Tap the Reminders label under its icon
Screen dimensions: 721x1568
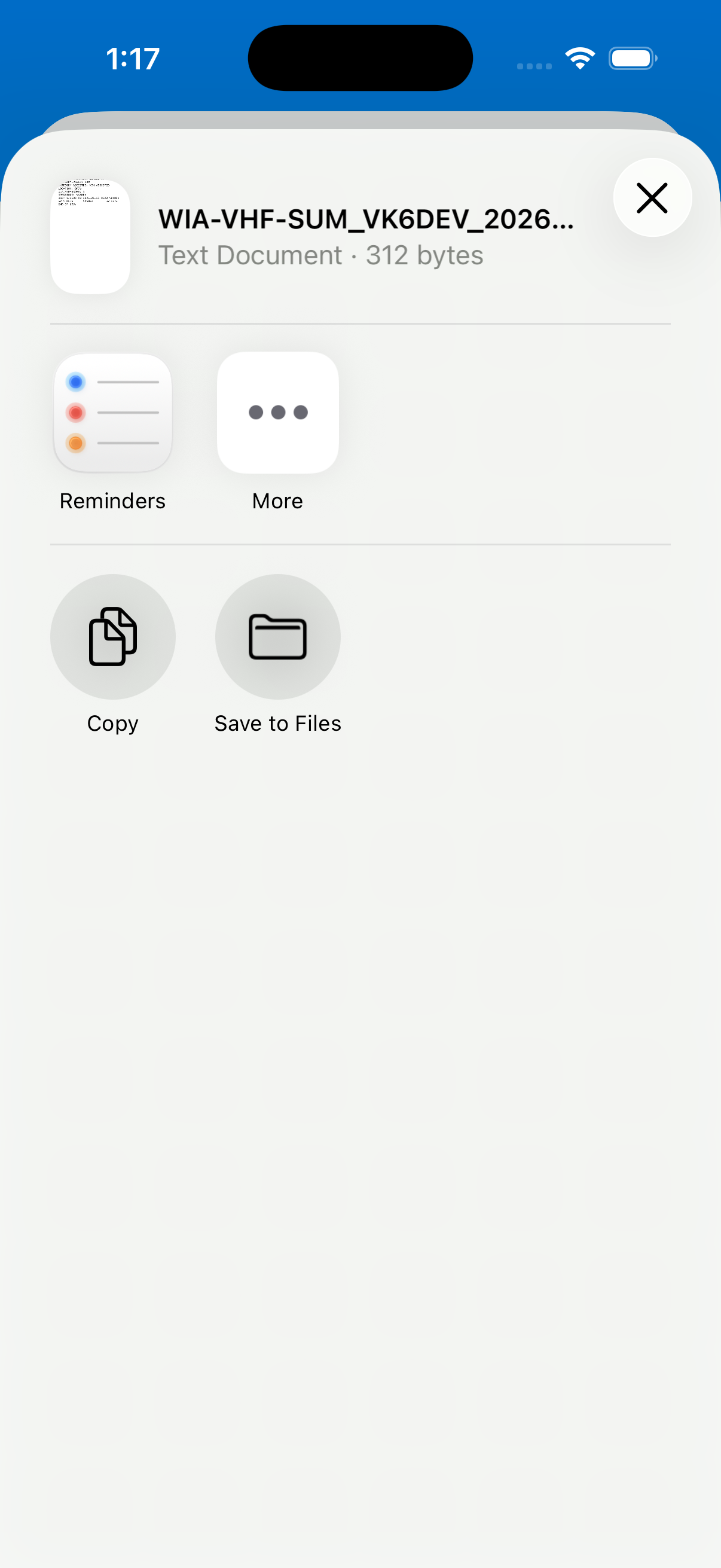(x=112, y=501)
